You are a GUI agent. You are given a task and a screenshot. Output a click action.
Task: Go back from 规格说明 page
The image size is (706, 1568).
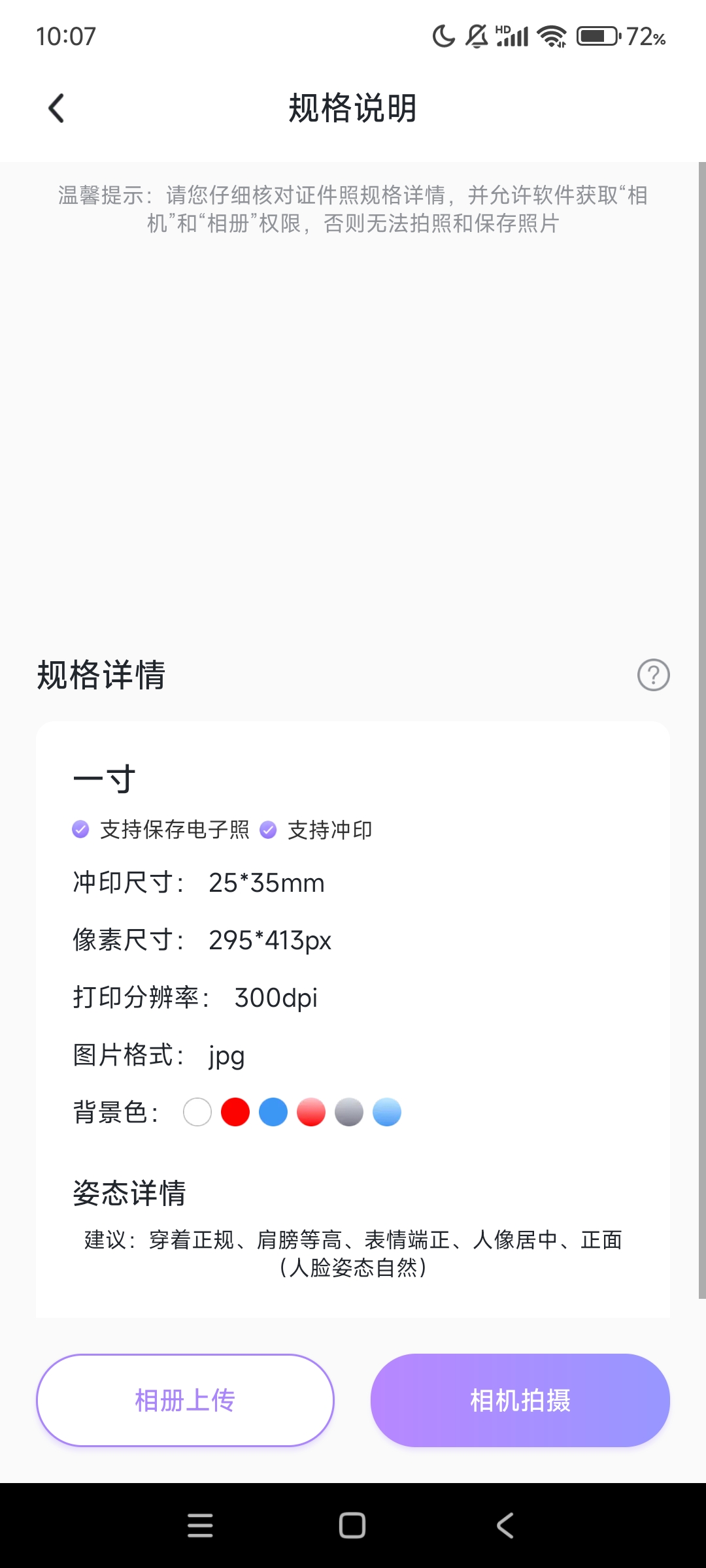(57, 108)
